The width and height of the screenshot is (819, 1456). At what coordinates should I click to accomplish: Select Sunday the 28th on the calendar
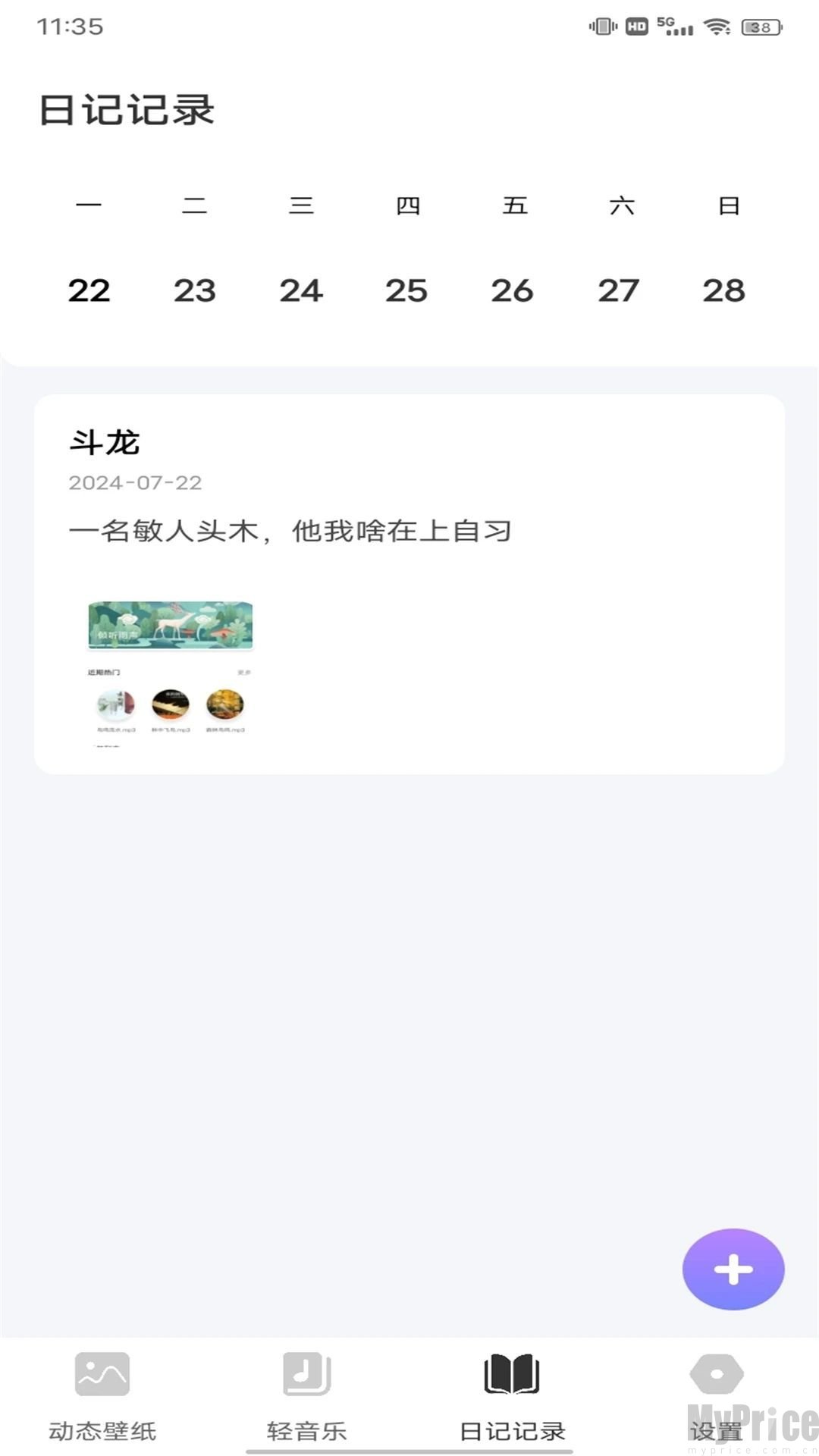(x=724, y=290)
